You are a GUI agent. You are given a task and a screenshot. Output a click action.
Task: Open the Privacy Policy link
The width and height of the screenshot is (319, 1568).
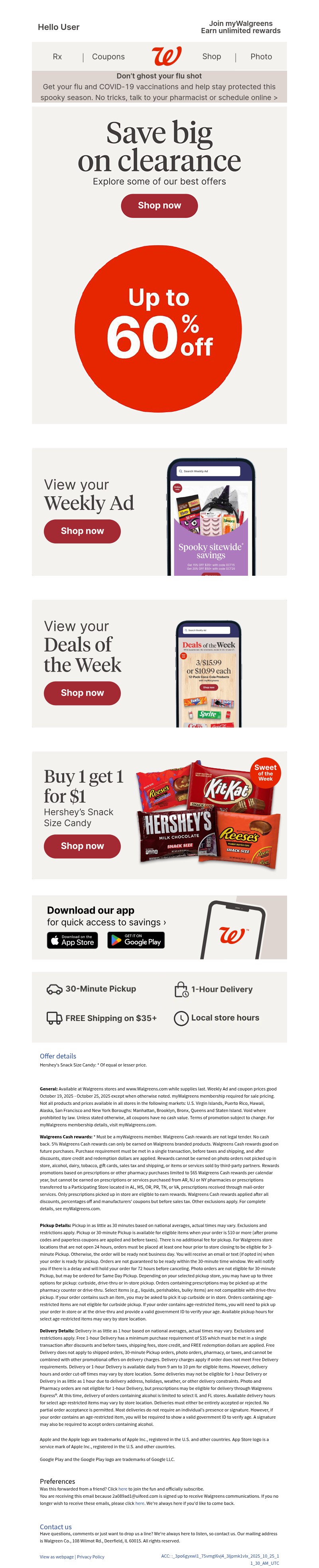(91, 1556)
